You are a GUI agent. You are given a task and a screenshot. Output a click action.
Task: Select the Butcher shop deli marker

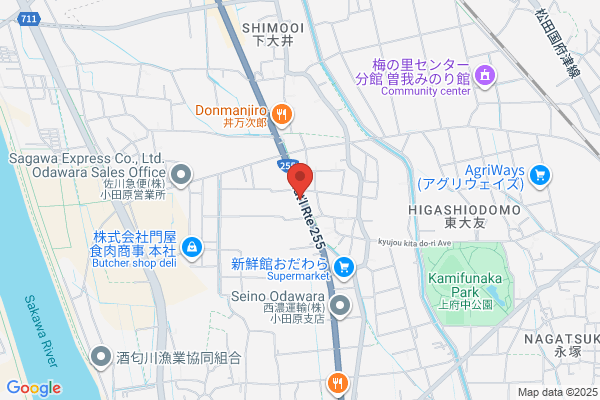pos(192,248)
